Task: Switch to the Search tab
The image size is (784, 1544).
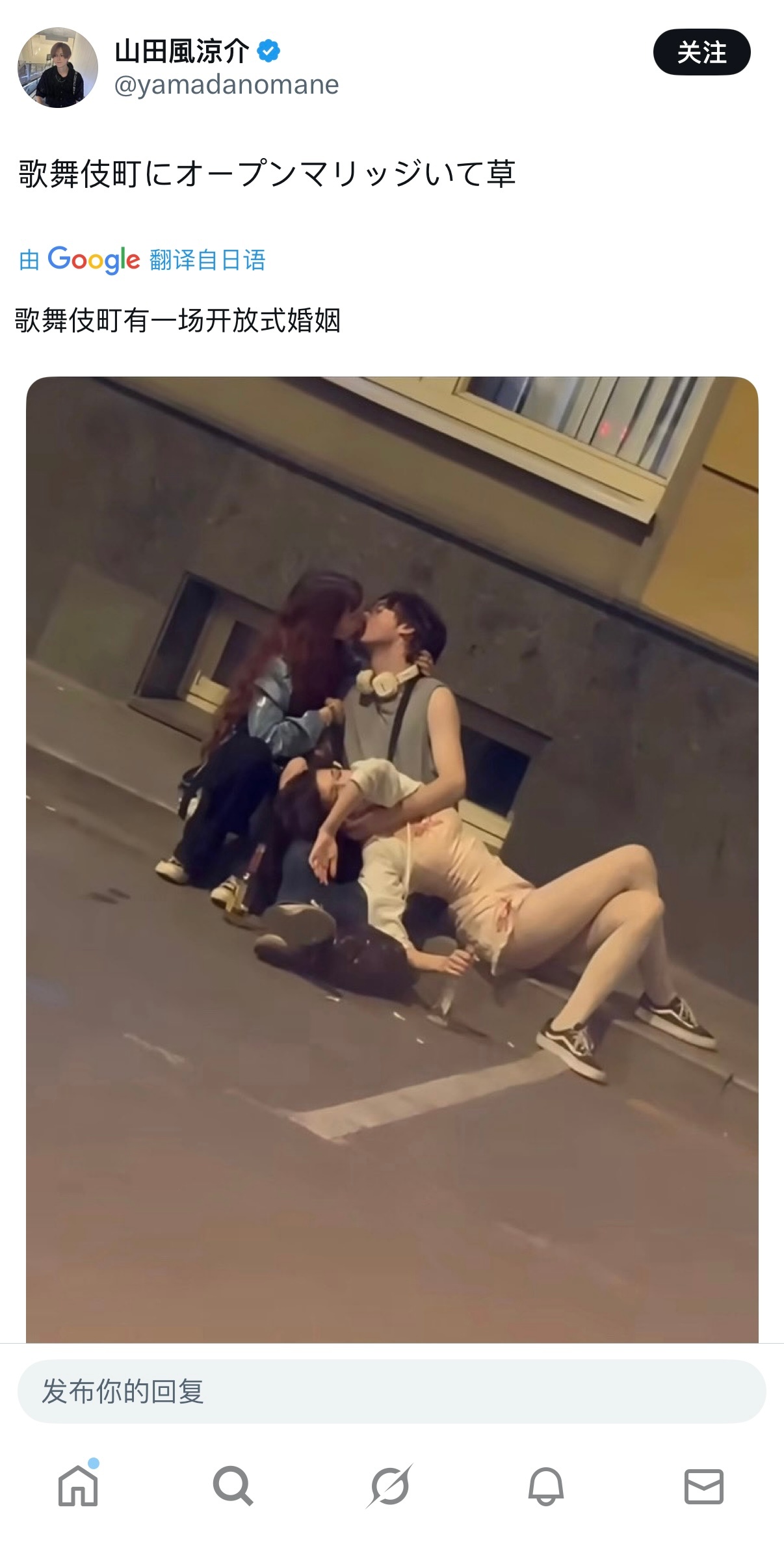Action: pos(232,1486)
